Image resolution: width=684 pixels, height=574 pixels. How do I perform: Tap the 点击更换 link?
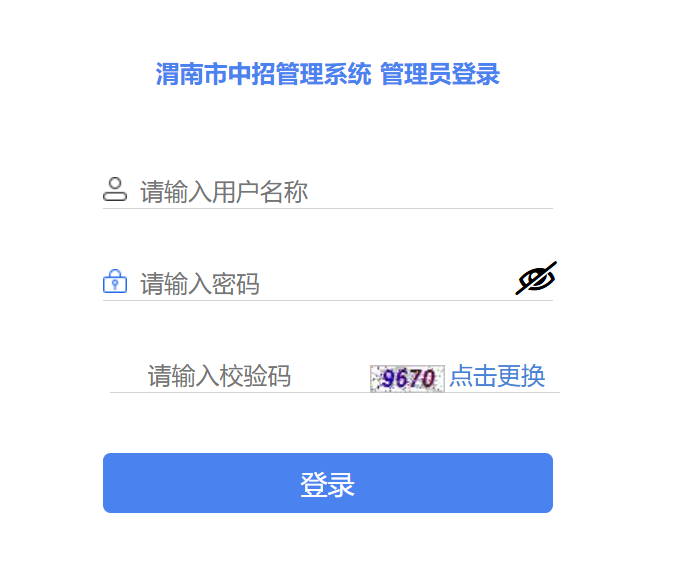(497, 376)
